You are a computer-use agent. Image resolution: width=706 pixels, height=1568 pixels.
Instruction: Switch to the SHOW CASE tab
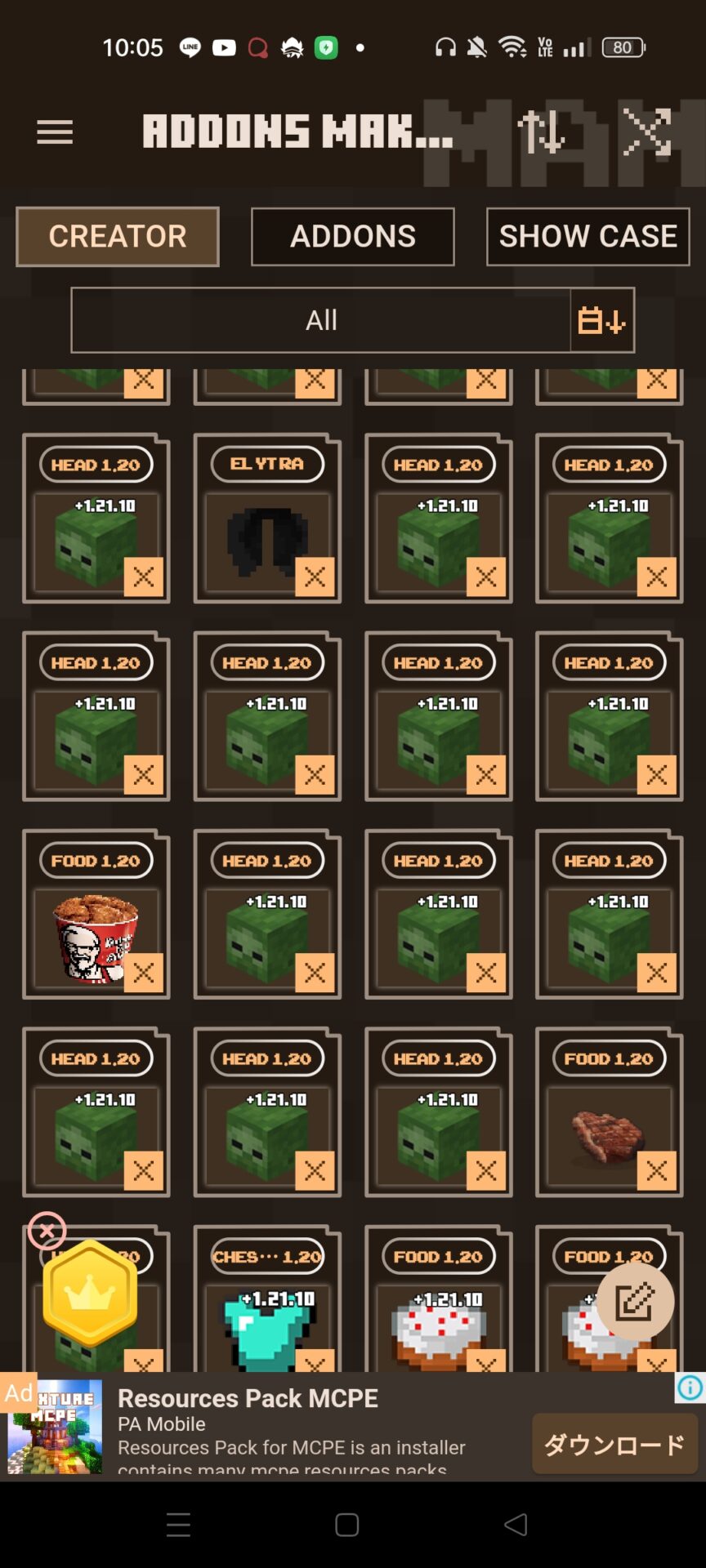pyautogui.click(x=588, y=237)
